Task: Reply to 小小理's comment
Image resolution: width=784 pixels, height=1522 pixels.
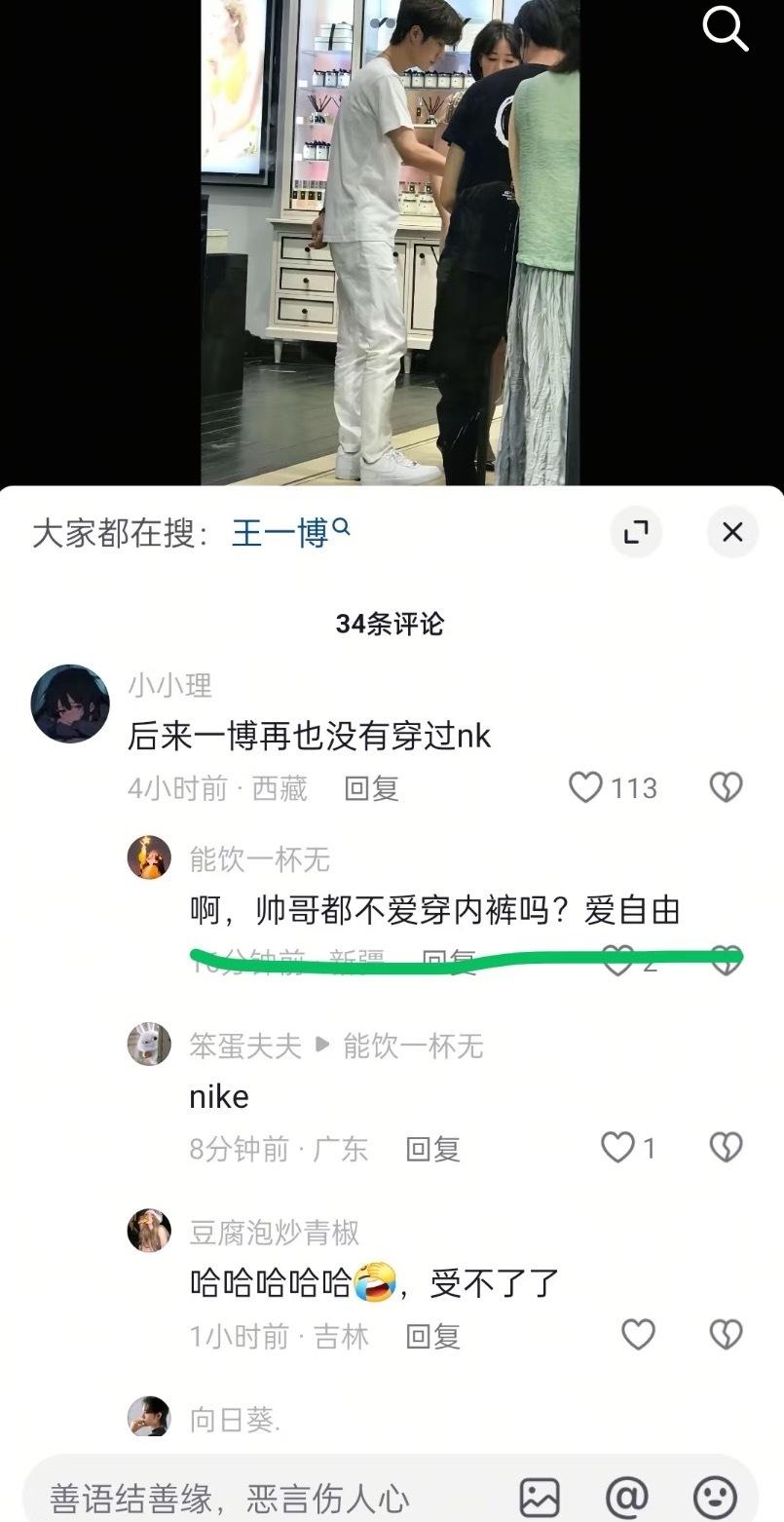Action: click(x=371, y=788)
